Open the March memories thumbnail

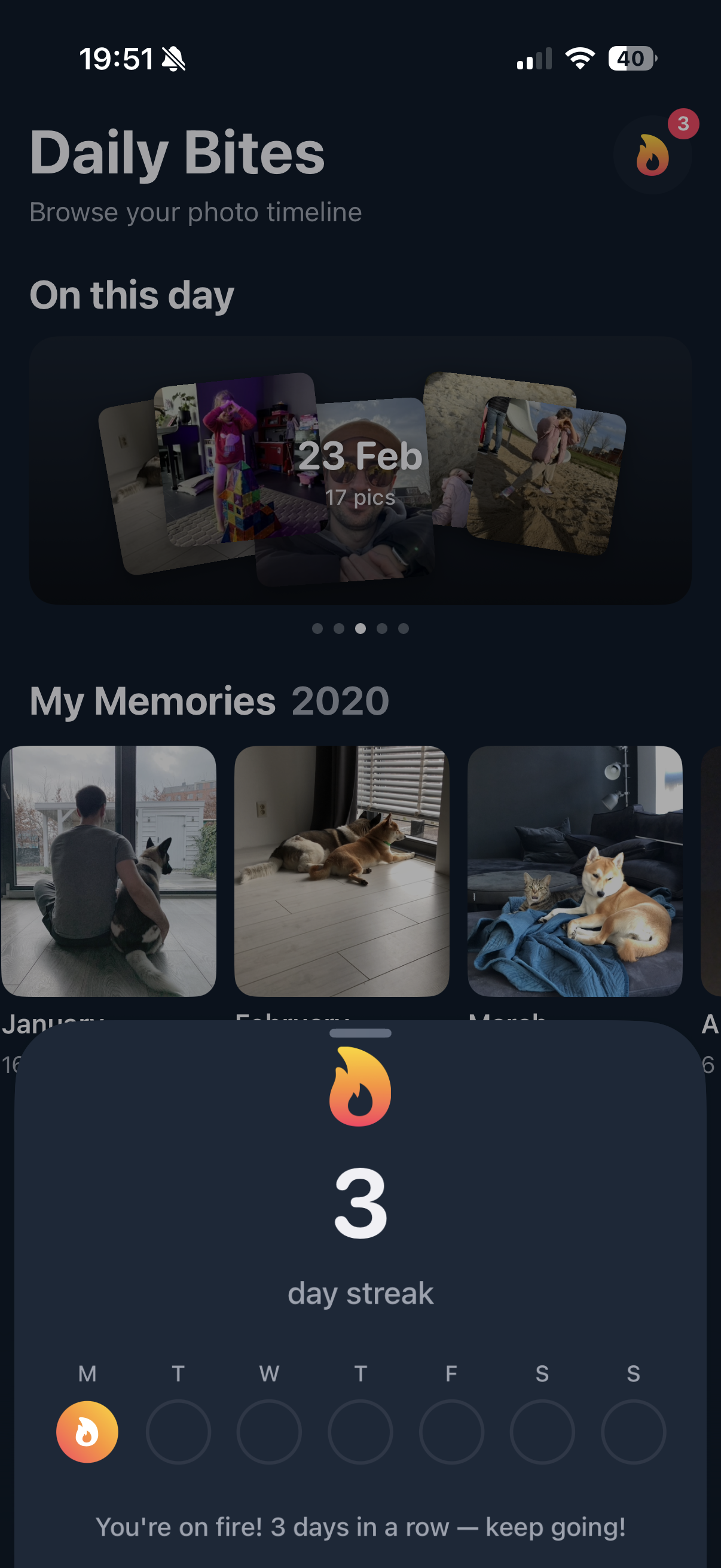[575, 871]
